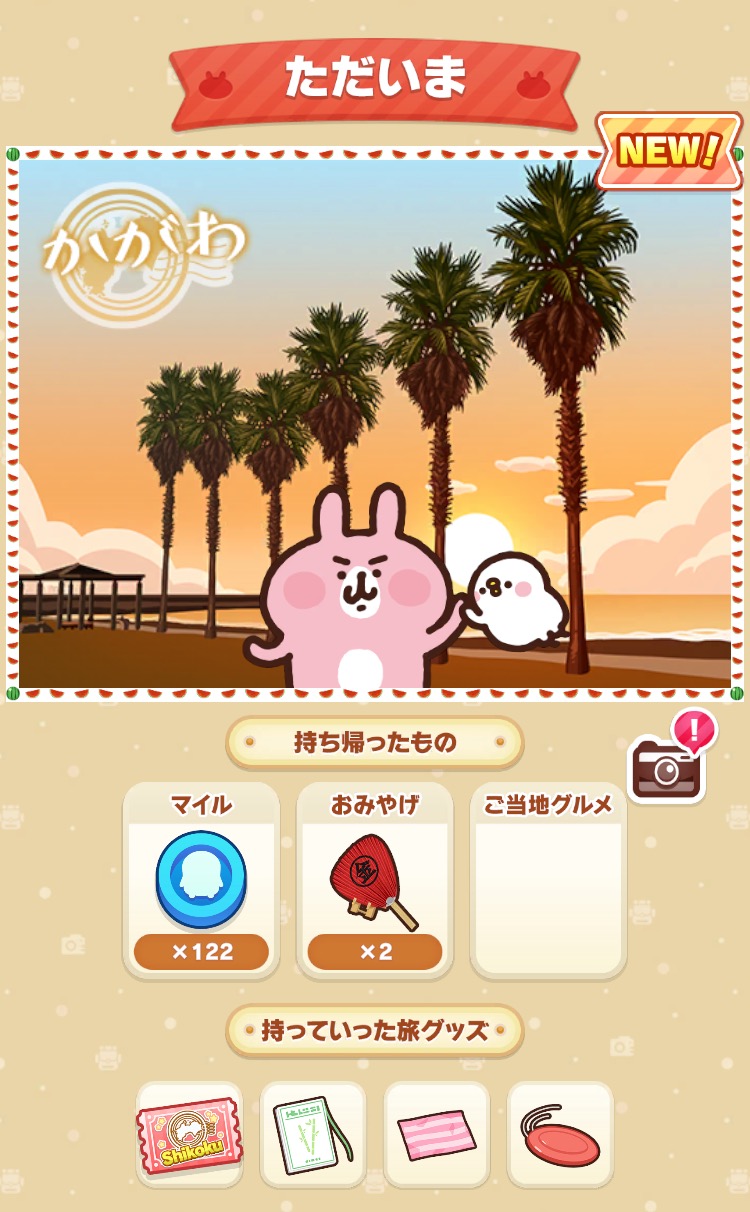Open the おみやげ red fan souvenir card
The width and height of the screenshot is (750, 1212).
[x=375, y=880]
